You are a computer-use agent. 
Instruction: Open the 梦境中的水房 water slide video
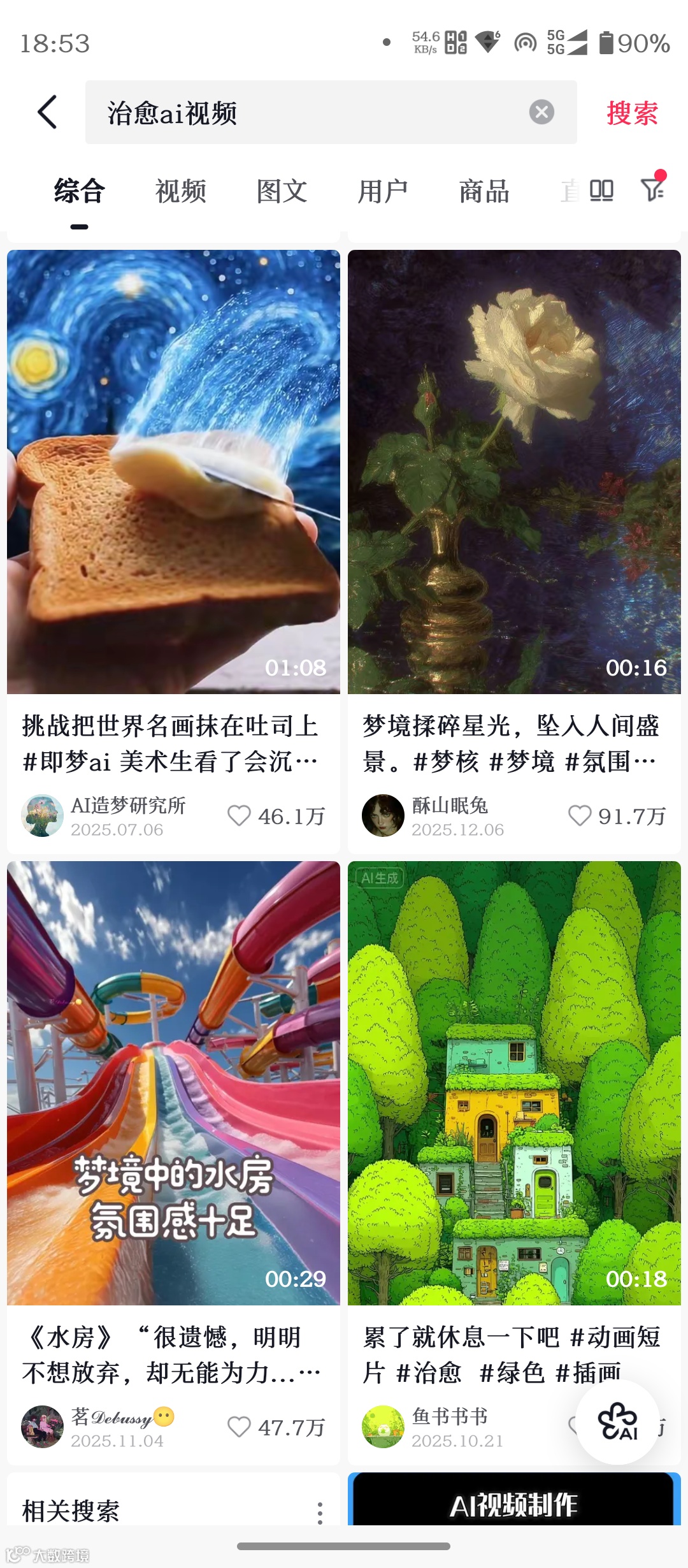(173, 1082)
